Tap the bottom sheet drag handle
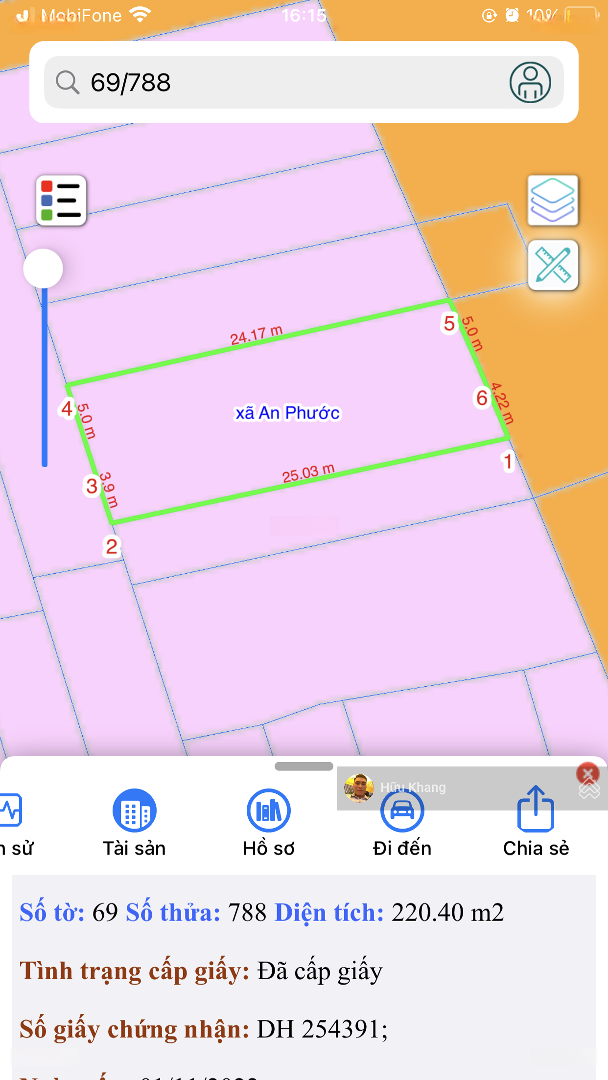This screenshot has width=608, height=1080. click(x=303, y=766)
